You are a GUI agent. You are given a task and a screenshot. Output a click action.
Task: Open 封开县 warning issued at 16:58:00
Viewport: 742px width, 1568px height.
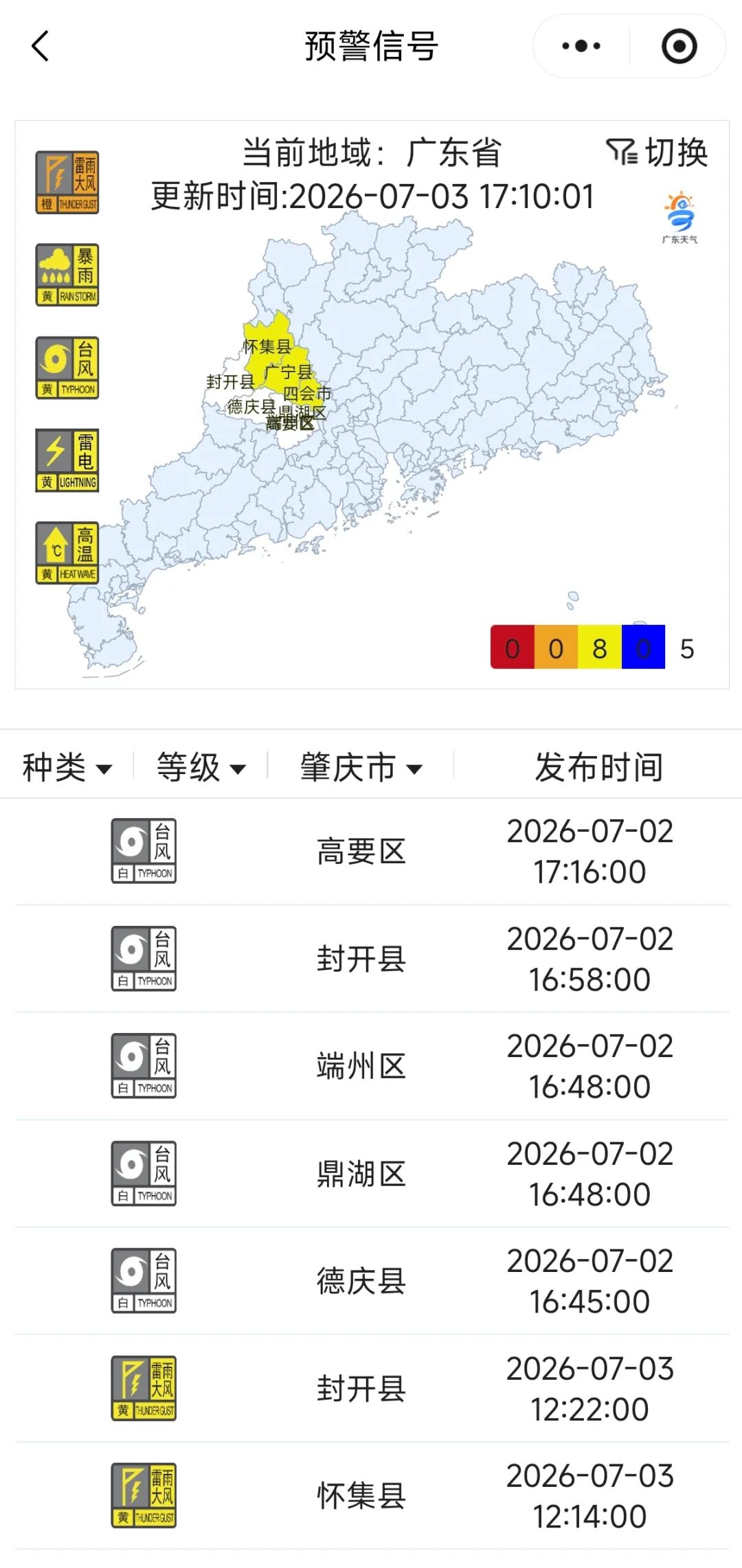(372, 959)
